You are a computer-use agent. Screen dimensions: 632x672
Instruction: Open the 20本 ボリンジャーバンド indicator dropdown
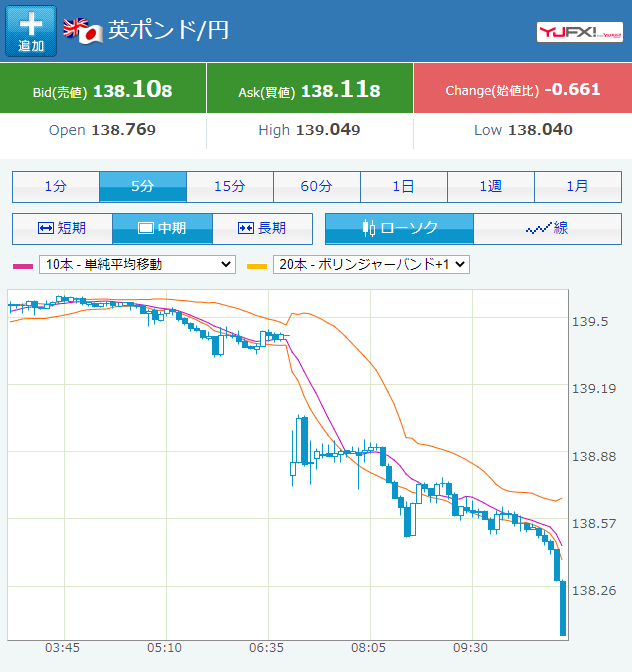click(371, 264)
